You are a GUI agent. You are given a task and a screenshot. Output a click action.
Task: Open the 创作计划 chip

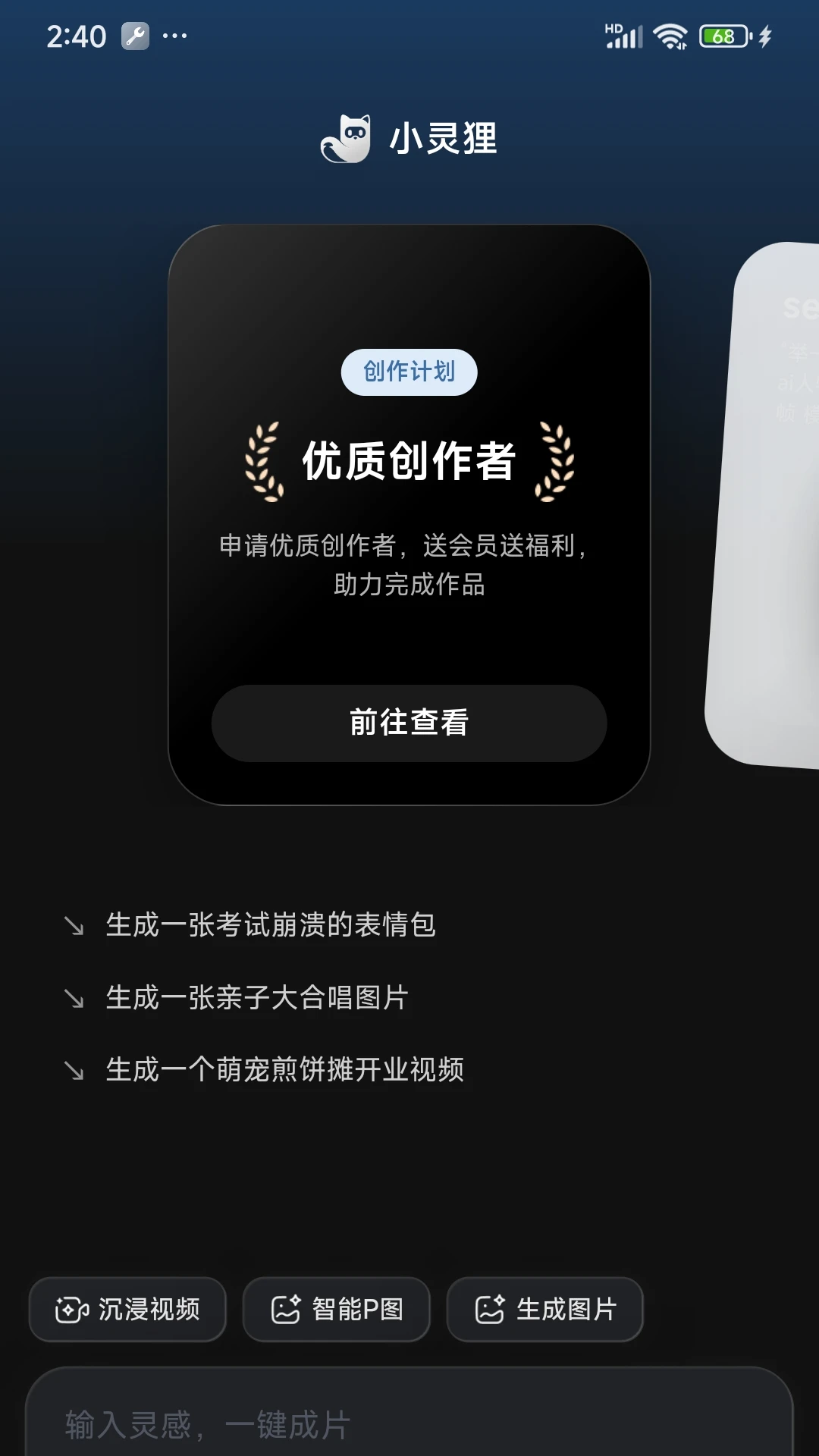point(409,372)
